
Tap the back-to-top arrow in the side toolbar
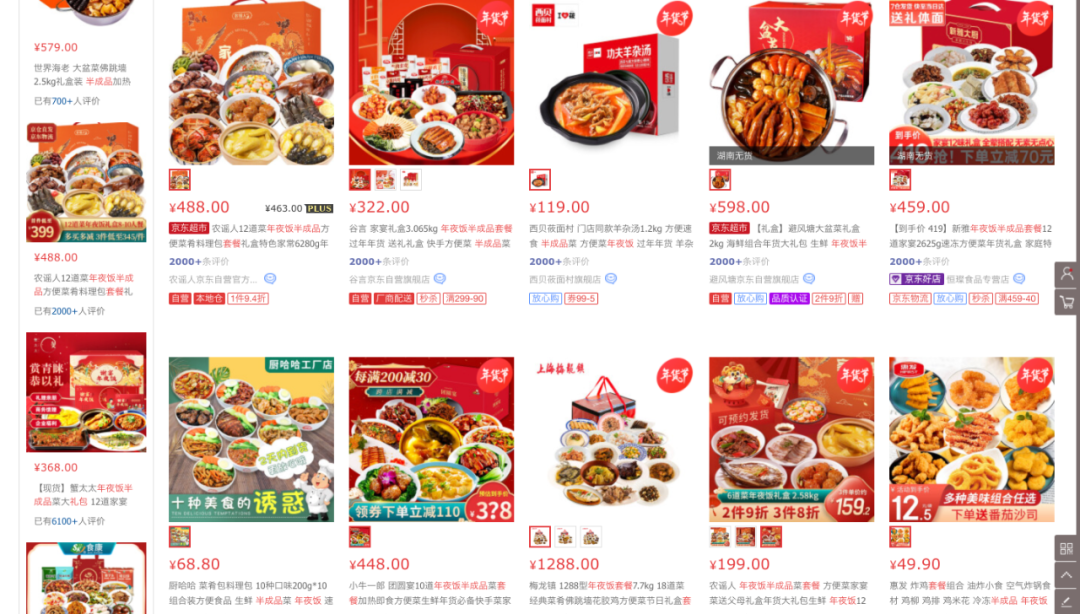point(1067,576)
